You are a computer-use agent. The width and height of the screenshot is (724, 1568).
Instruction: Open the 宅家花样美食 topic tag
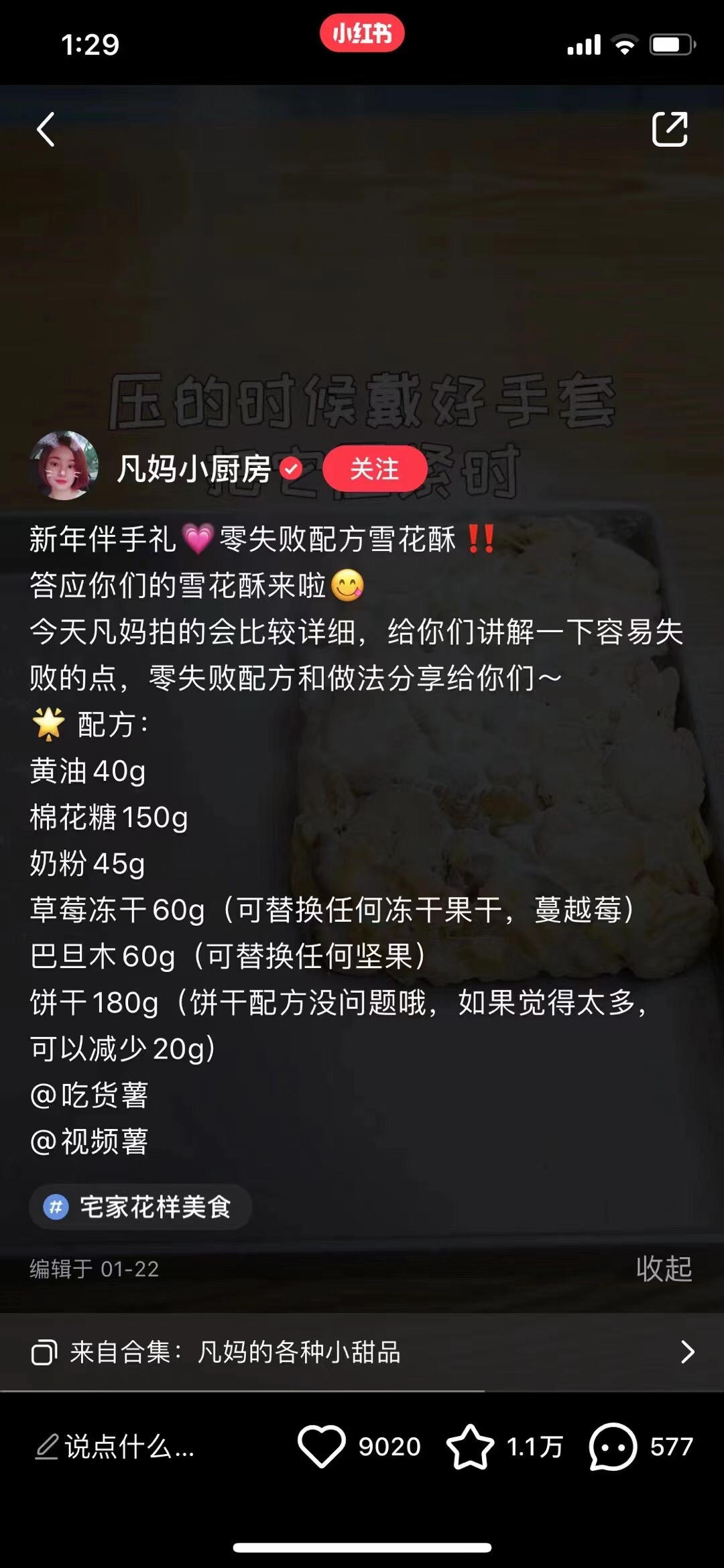point(141,1207)
